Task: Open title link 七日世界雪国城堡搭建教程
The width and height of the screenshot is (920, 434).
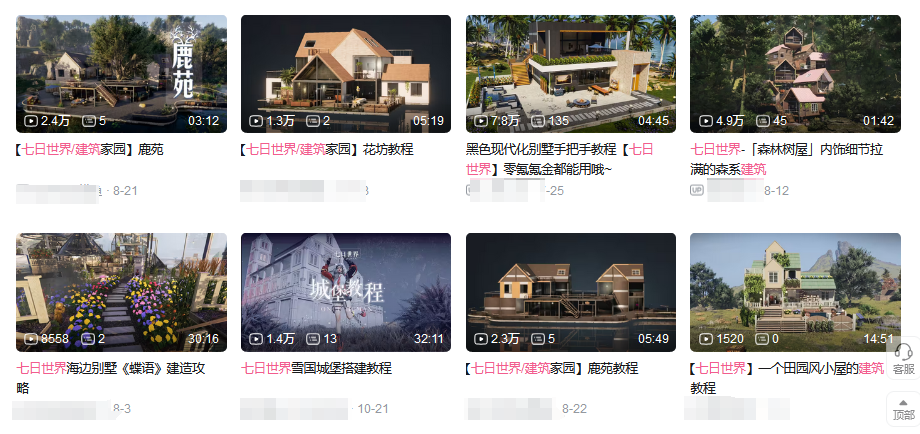Action: 316,368
